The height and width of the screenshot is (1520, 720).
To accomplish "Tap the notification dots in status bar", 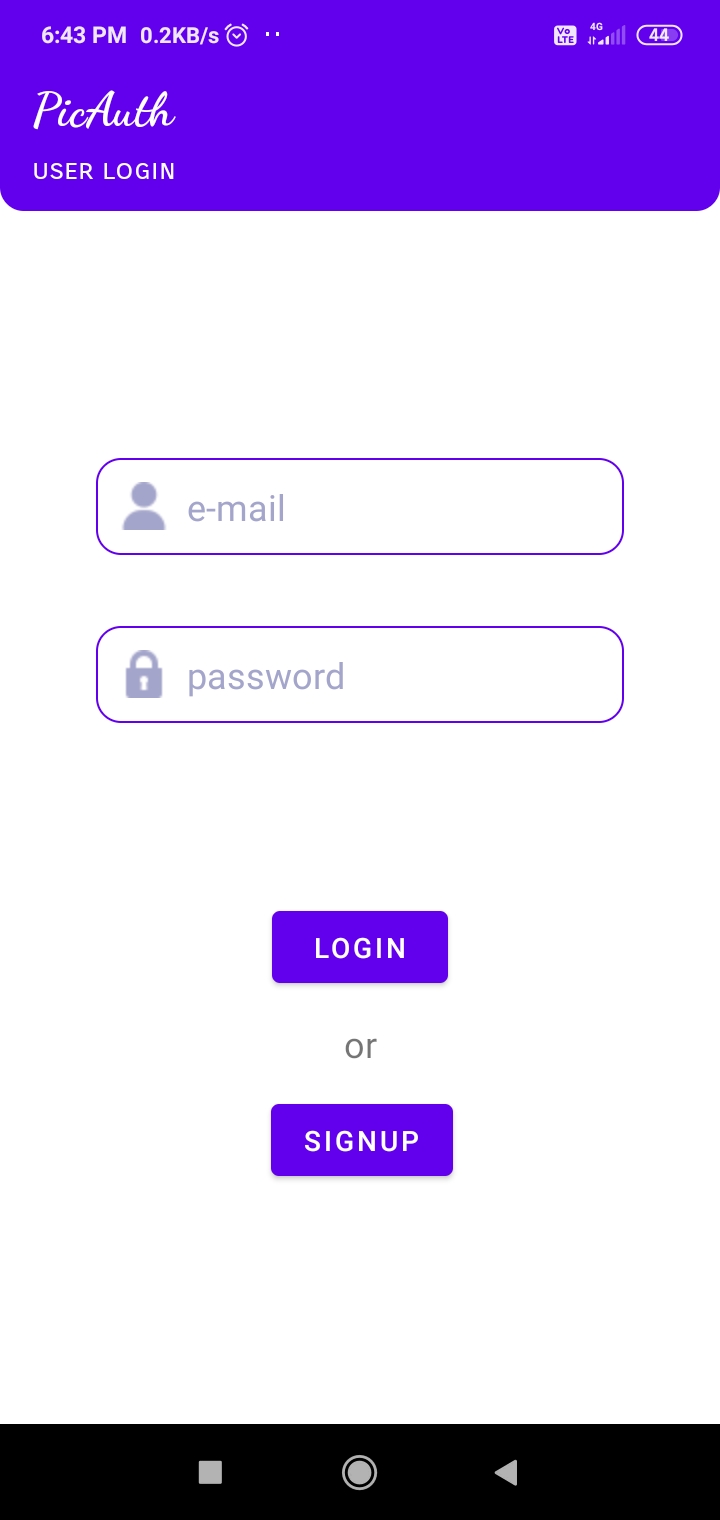I will 272,34.
